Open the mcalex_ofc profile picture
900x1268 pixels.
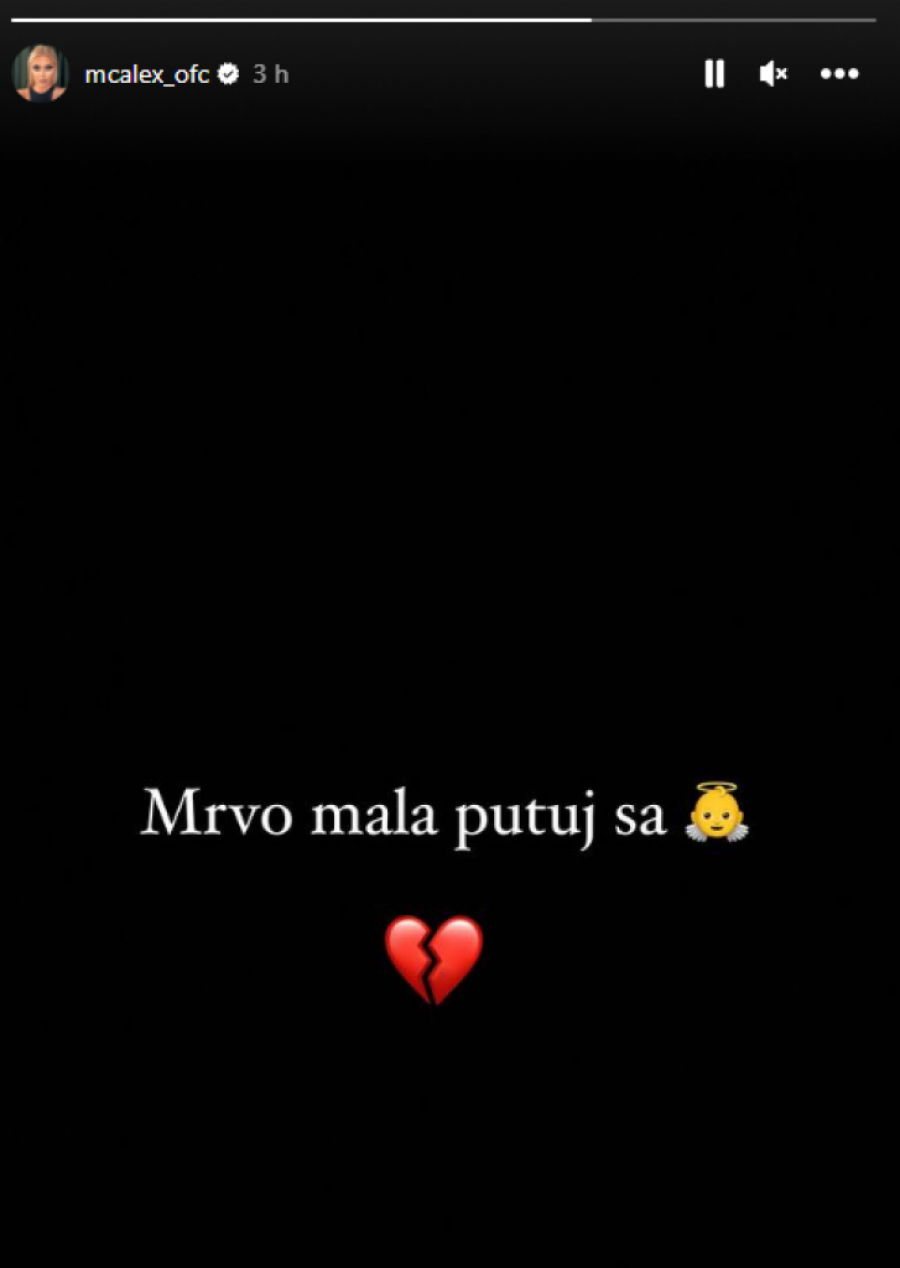click(40, 73)
